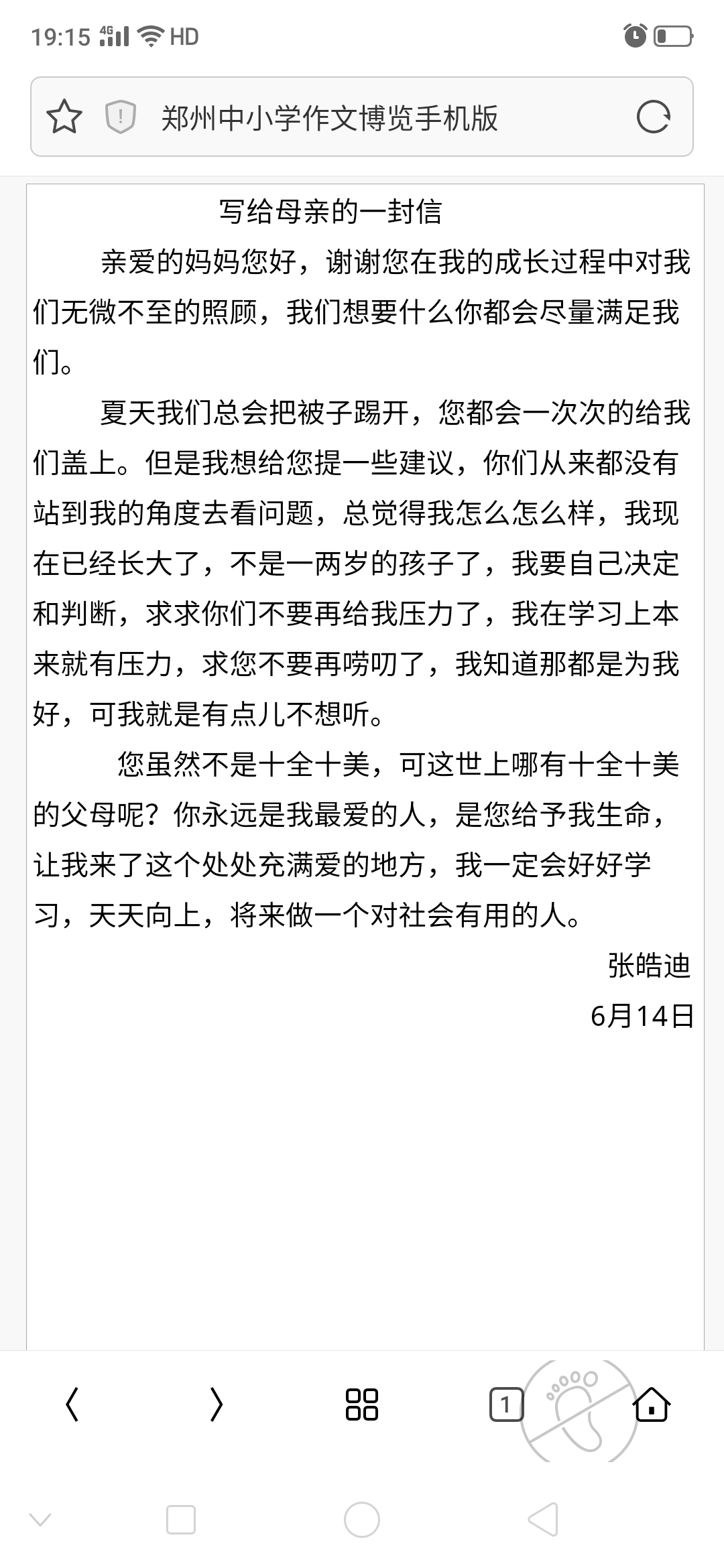Screen dimensions: 724x1568
Task: Bookmark this page with the star icon
Action: pos(64,117)
